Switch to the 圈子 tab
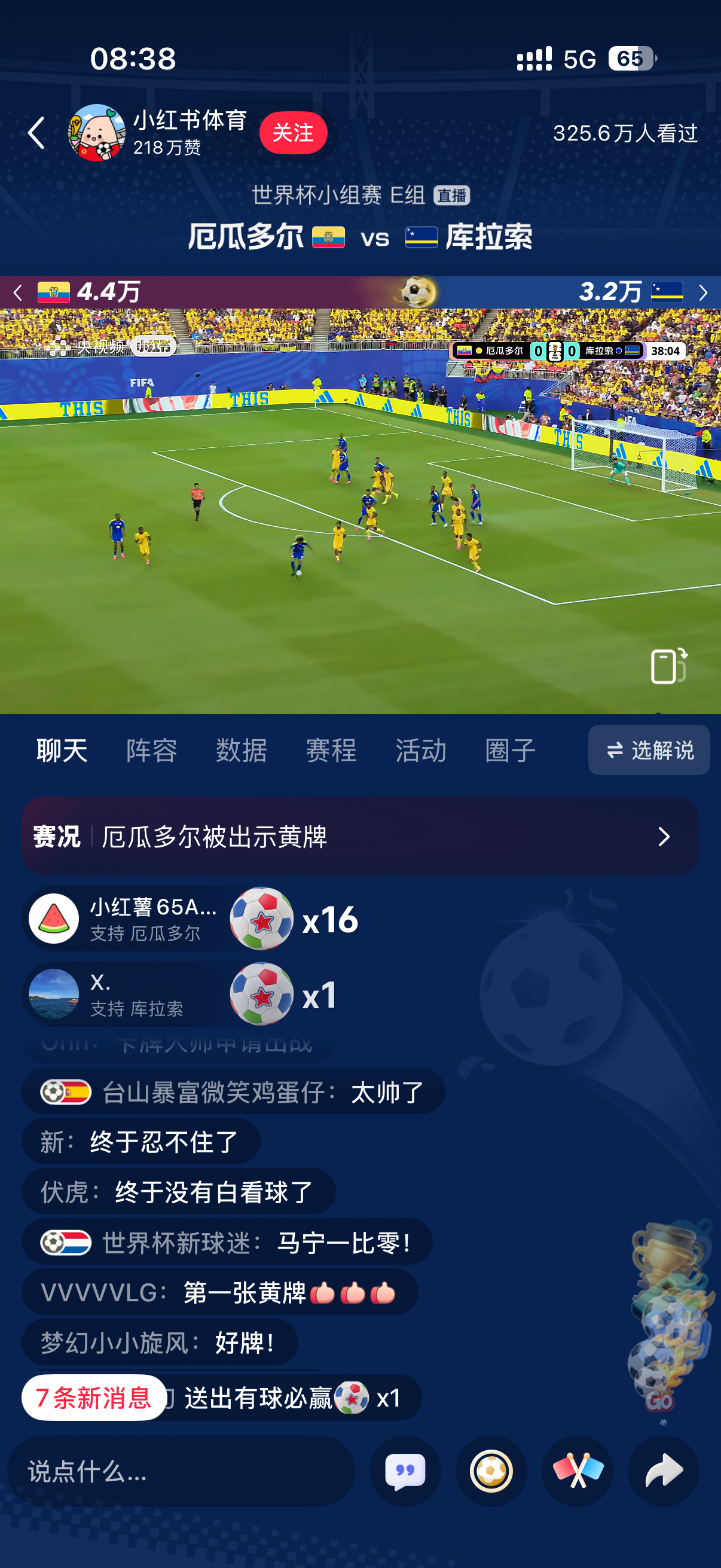The height and width of the screenshot is (1568, 721). click(x=511, y=750)
